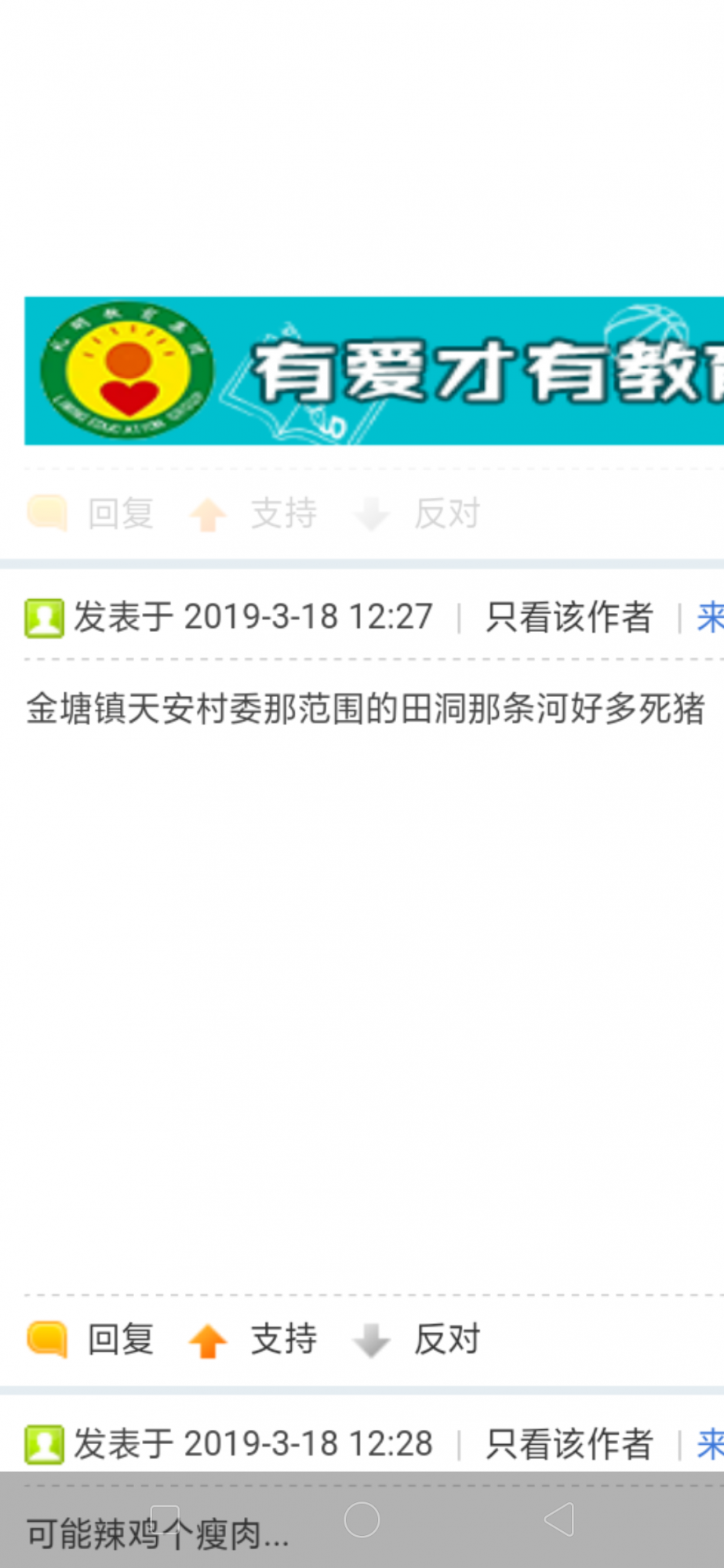Show only the author of 12:28 post
Image resolution: width=724 pixels, height=1568 pixels.
tap(569, 1444)
